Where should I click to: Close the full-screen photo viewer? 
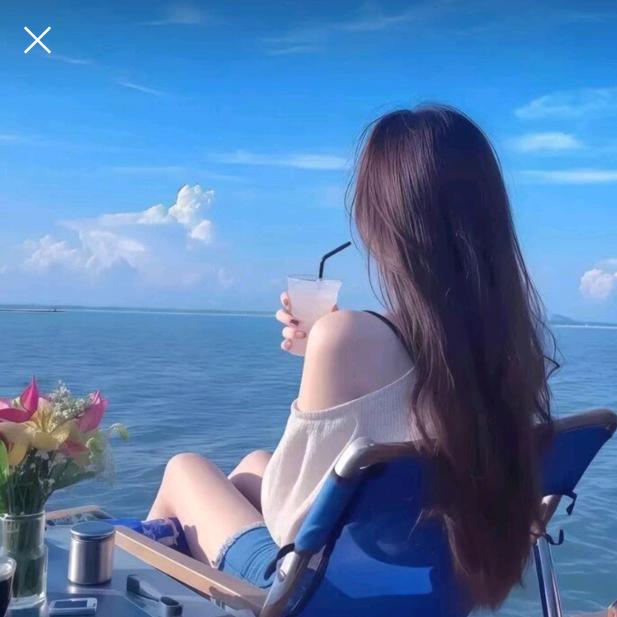click(x=37, y=40)
